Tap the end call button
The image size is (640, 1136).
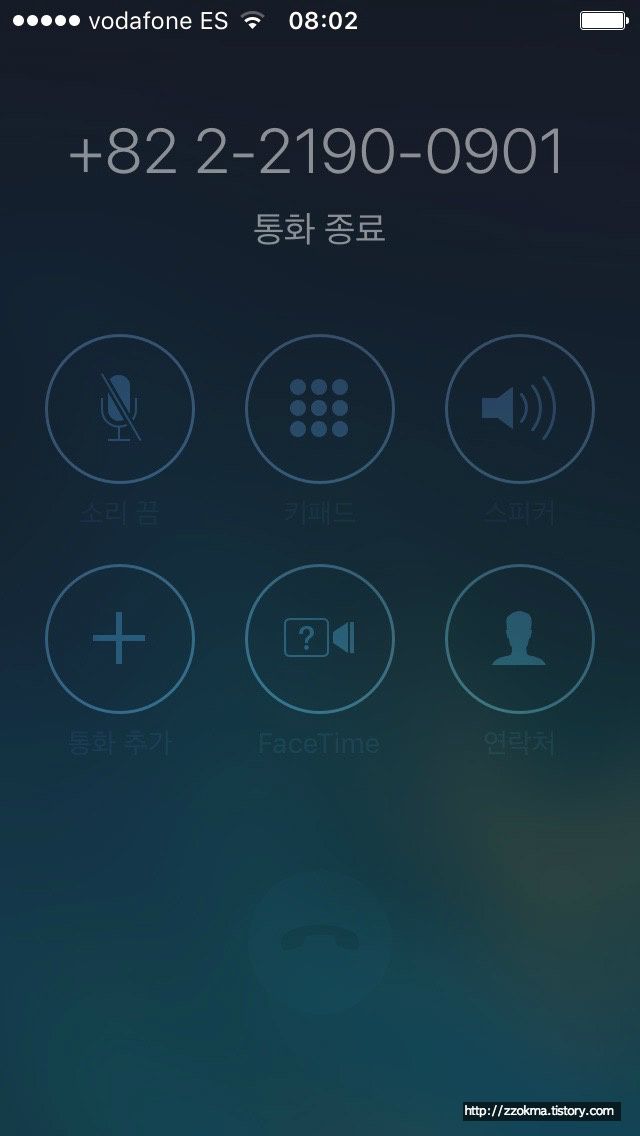pyautogui.click(x=320, y=941)
